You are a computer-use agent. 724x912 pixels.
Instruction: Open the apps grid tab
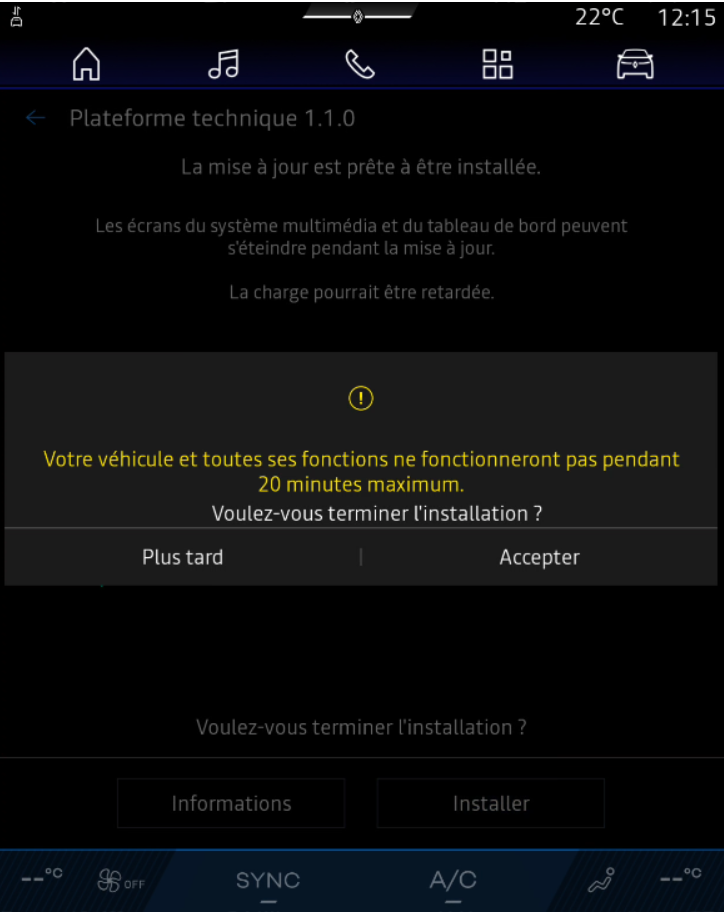point(497,65)
